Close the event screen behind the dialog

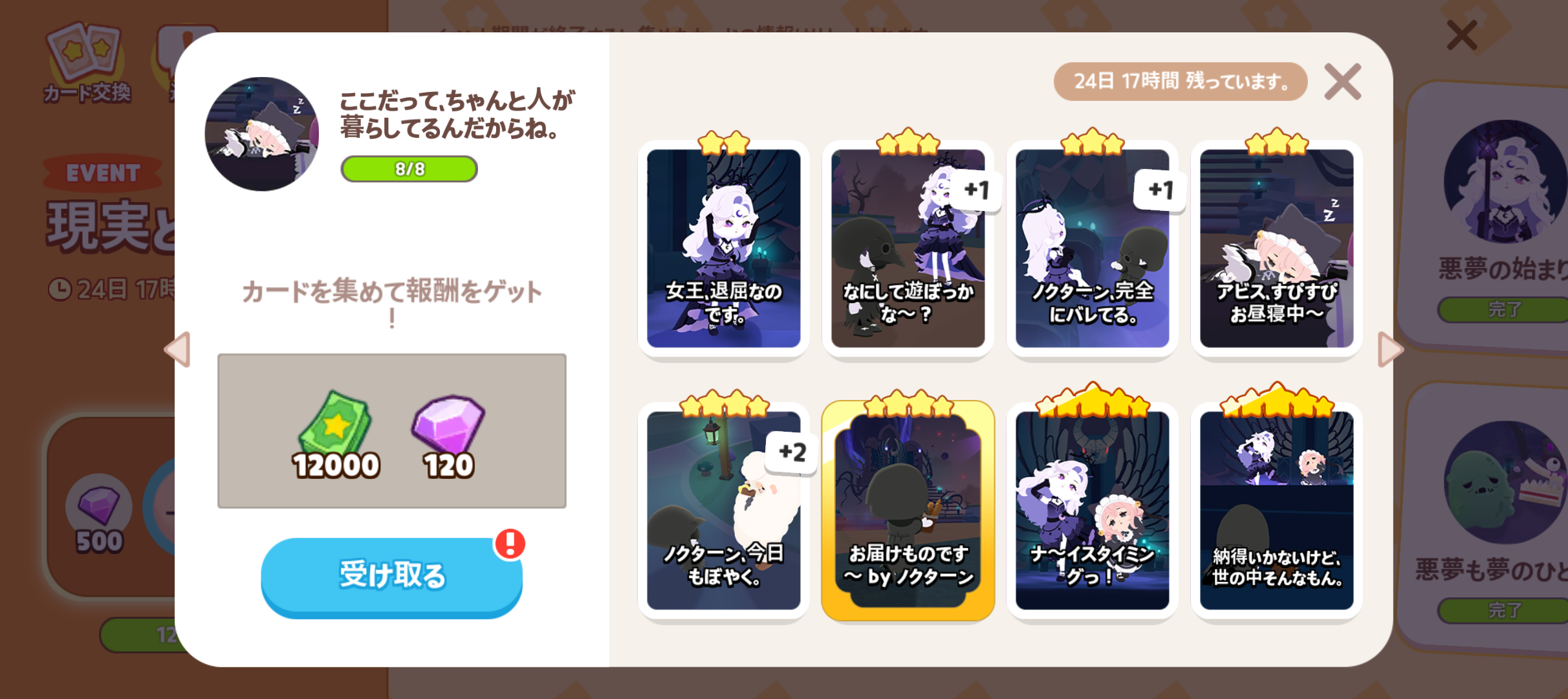click(x=1461, y=36)
